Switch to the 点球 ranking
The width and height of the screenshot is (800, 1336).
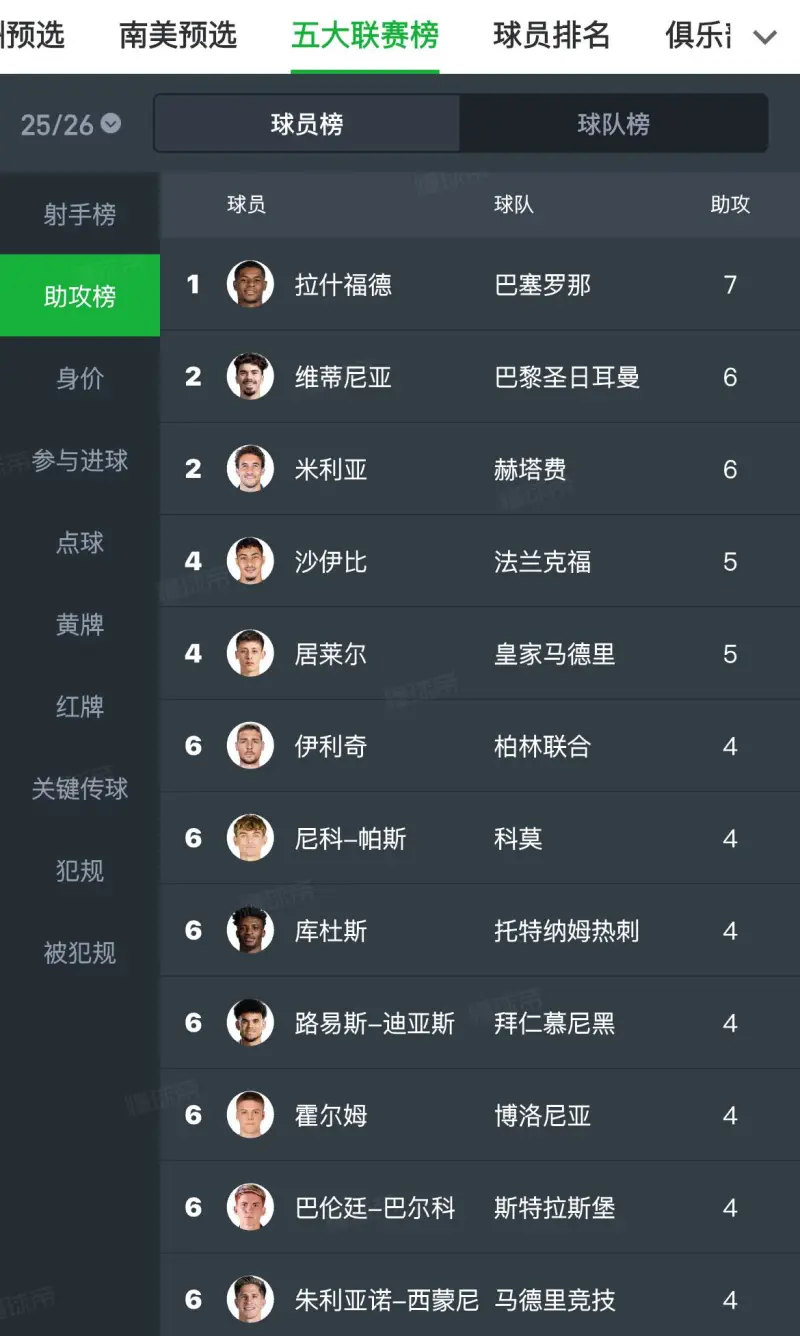point(80,542)
